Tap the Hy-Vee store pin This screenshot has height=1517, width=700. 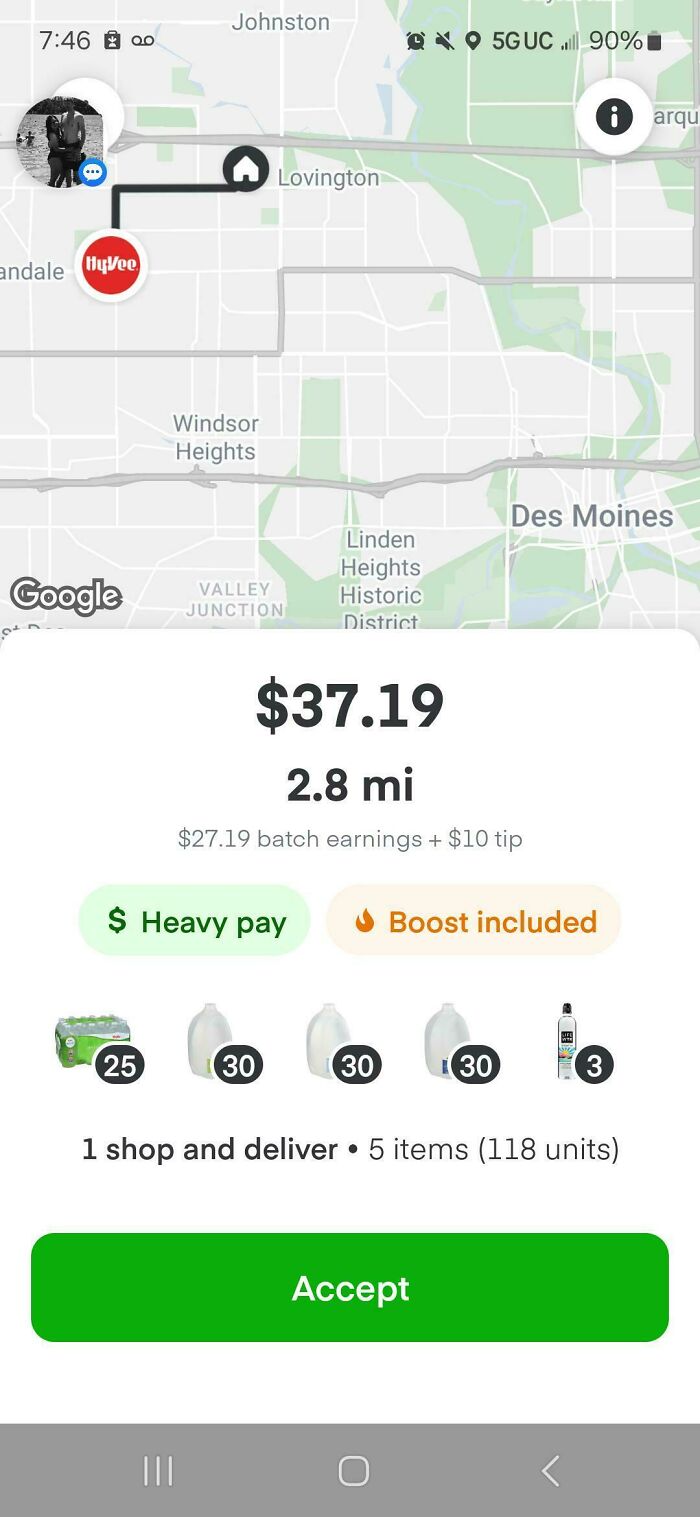[x=111, y=265]
